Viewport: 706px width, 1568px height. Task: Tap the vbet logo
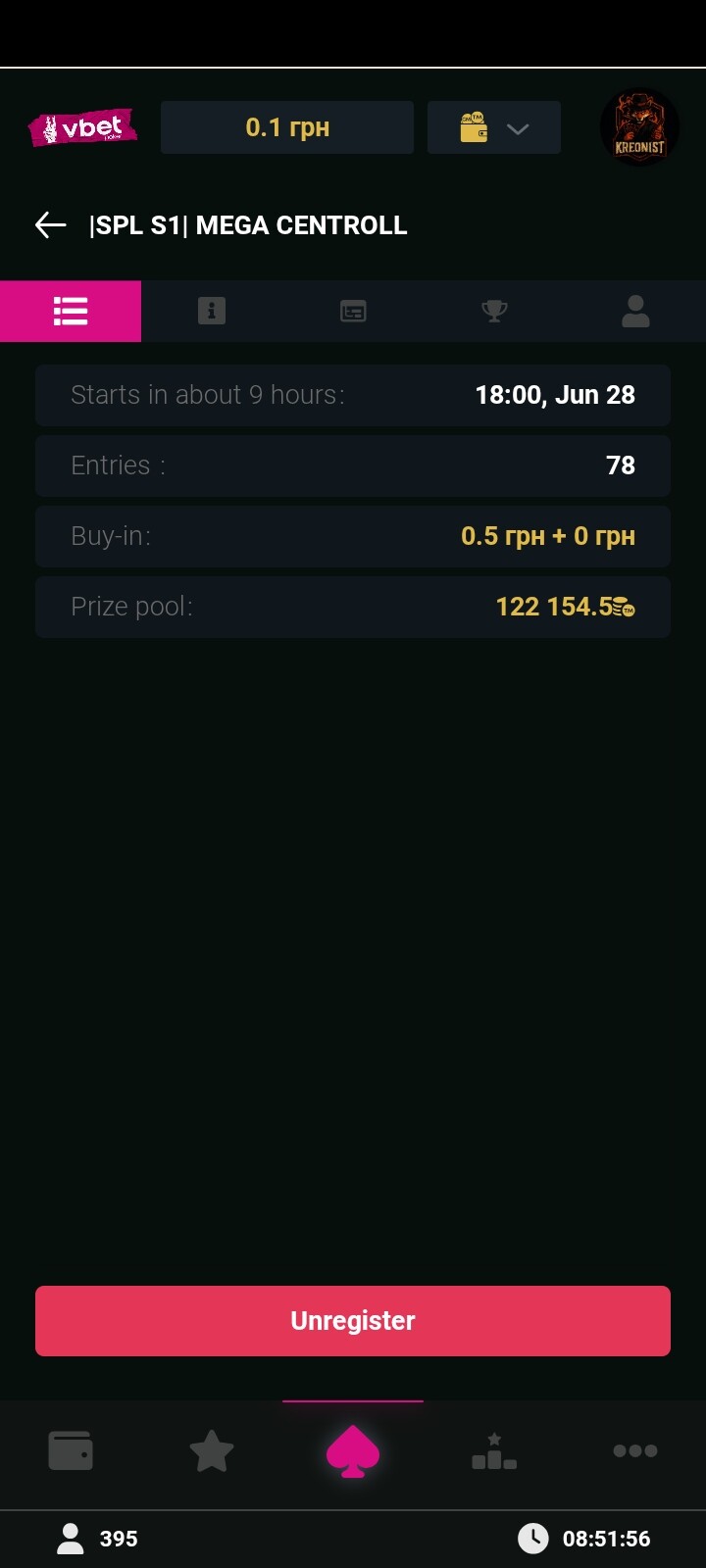82,128
